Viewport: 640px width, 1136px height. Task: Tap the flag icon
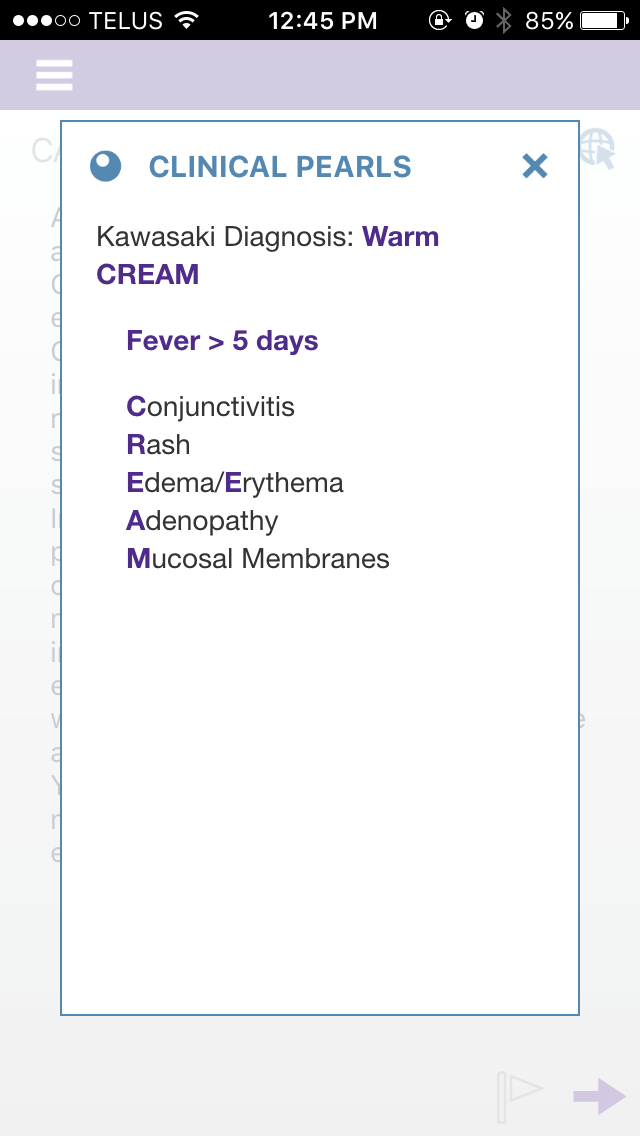(x=520, y=1097)
